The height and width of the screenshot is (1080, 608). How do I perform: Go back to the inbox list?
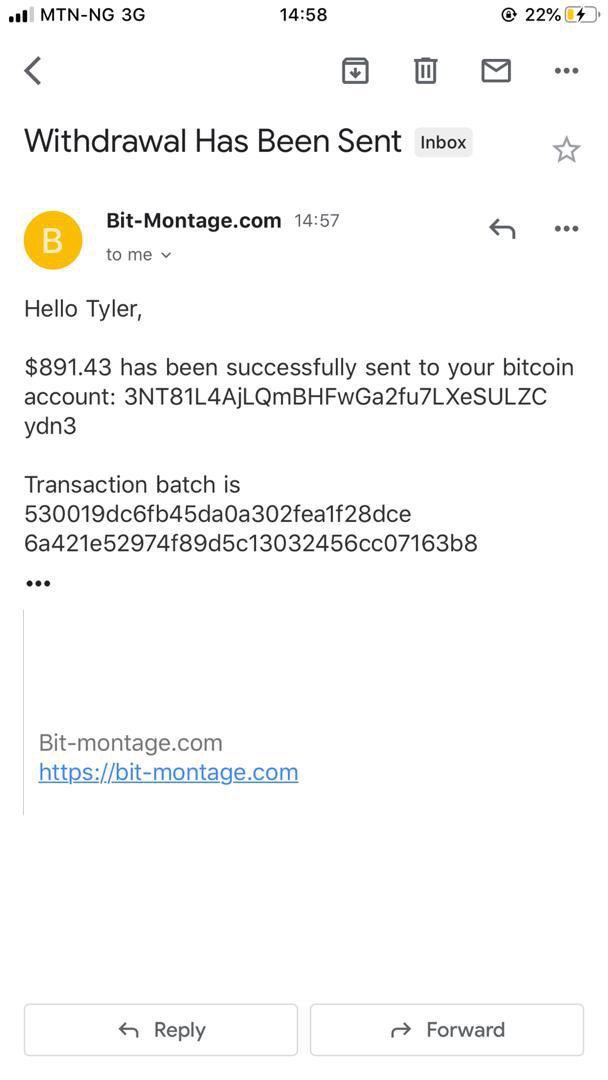coord(33,71)
